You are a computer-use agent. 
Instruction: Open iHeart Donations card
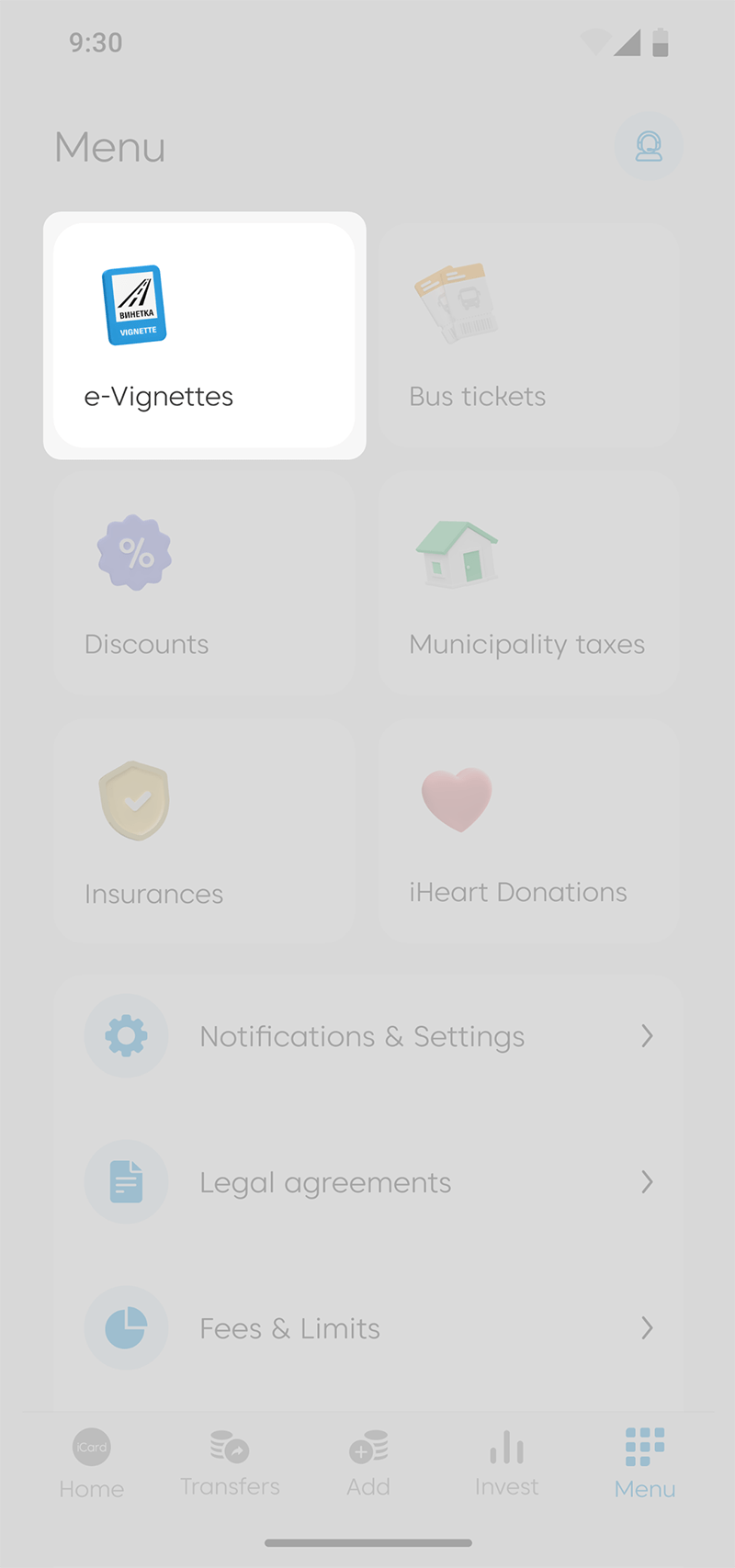(x=528, y=831)
